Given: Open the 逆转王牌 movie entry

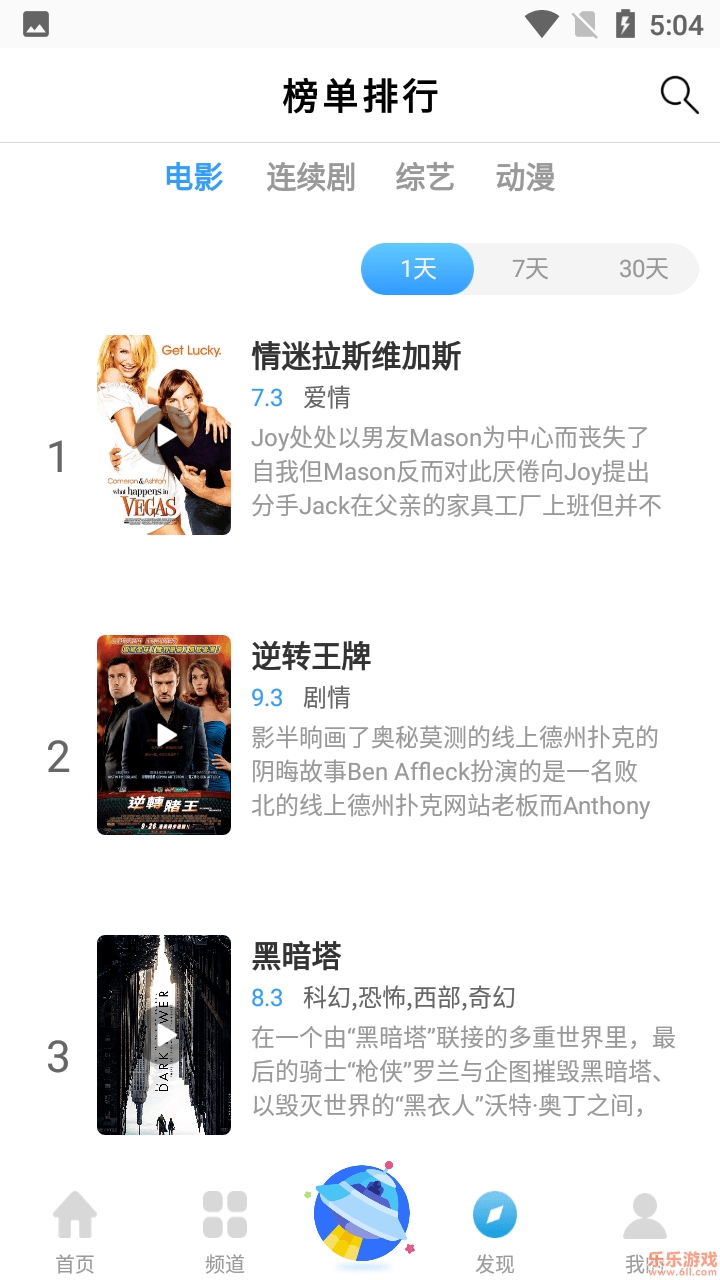Looking at the screenshot, I should tap(311, 657).
